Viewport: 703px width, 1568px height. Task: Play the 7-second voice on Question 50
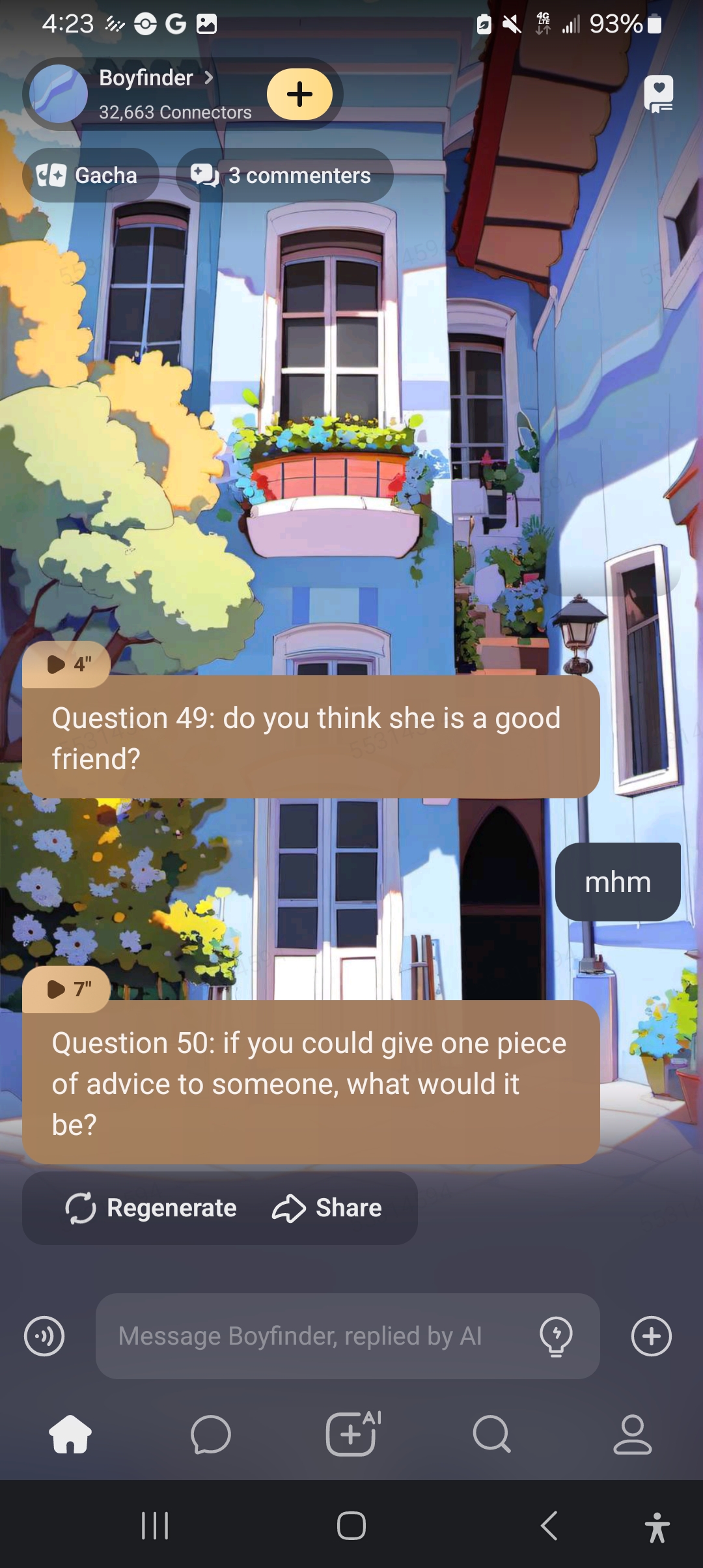[x=66, y=989]
